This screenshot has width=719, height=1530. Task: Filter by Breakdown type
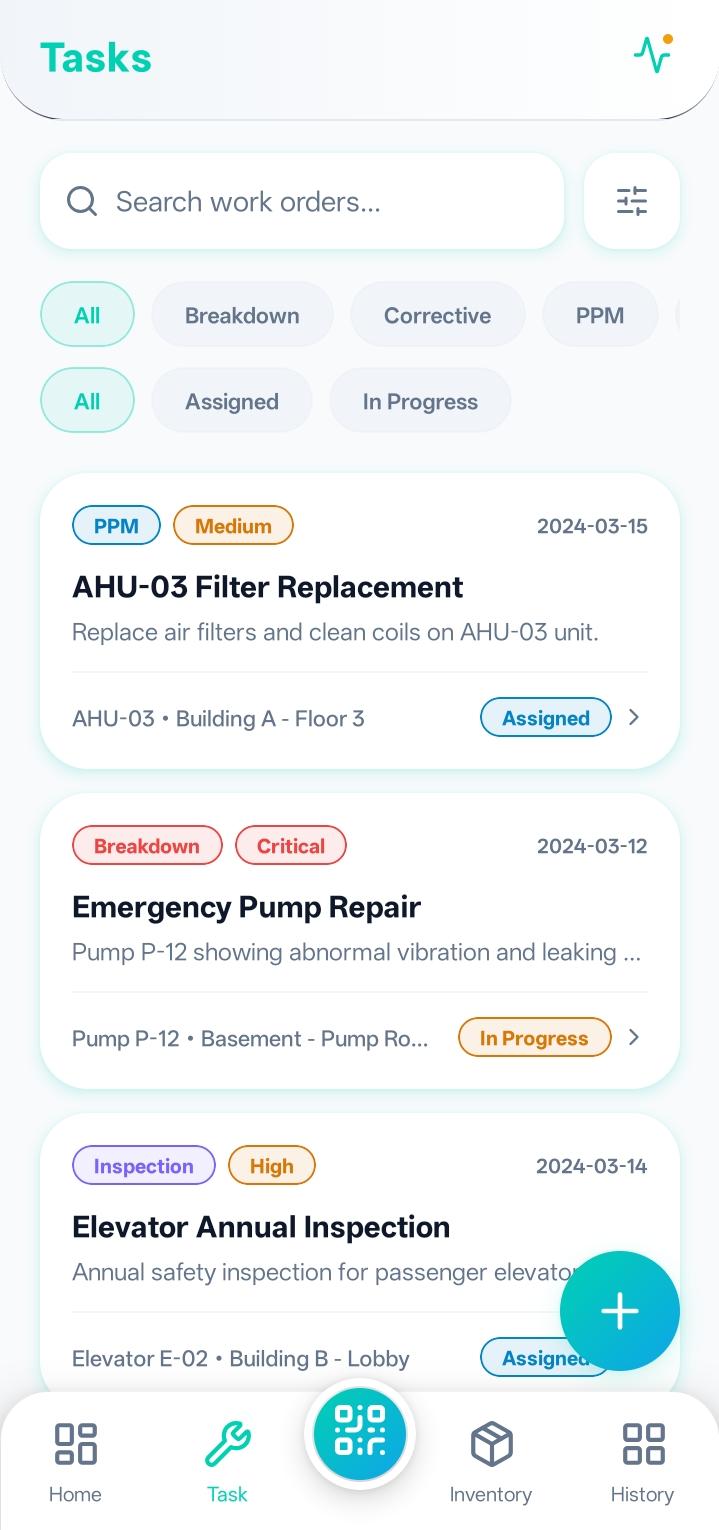pyautogui.click(x=242, y=315)
